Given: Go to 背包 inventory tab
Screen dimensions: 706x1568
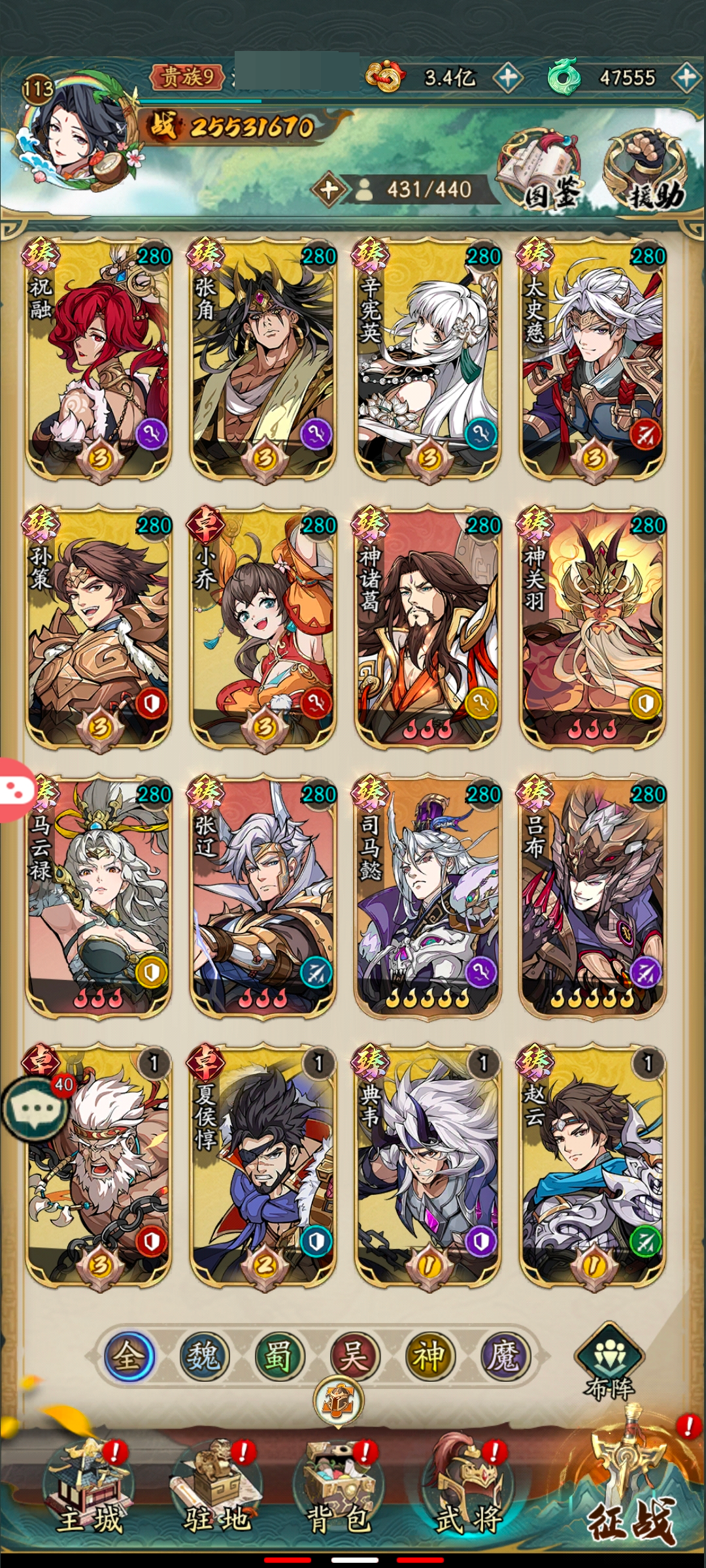Looking at the screenshot, I should click(x=339, y=1493).
